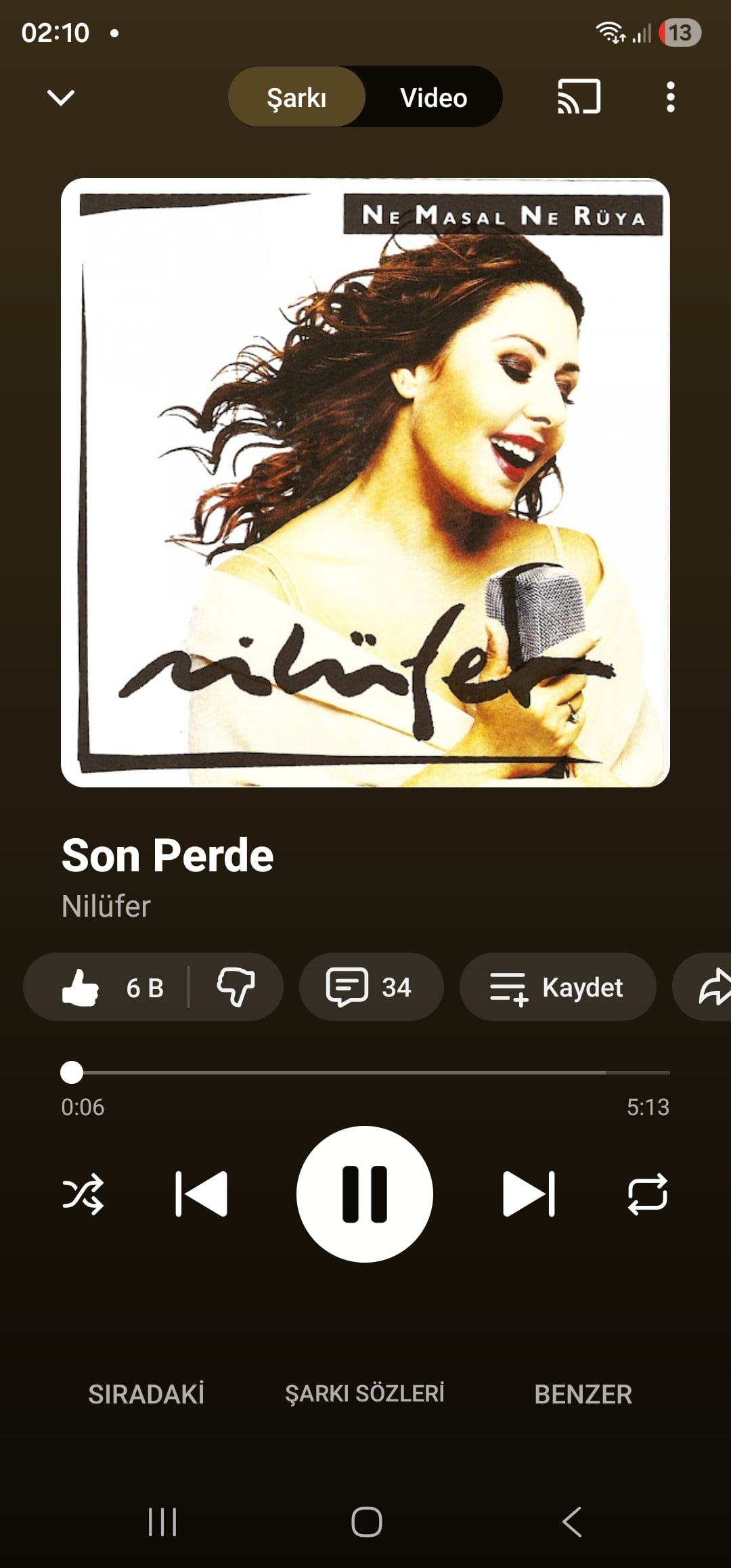The image size is (731, 1568).
Task: Toggle the repeat mode
Action: tap(647, 1194)
